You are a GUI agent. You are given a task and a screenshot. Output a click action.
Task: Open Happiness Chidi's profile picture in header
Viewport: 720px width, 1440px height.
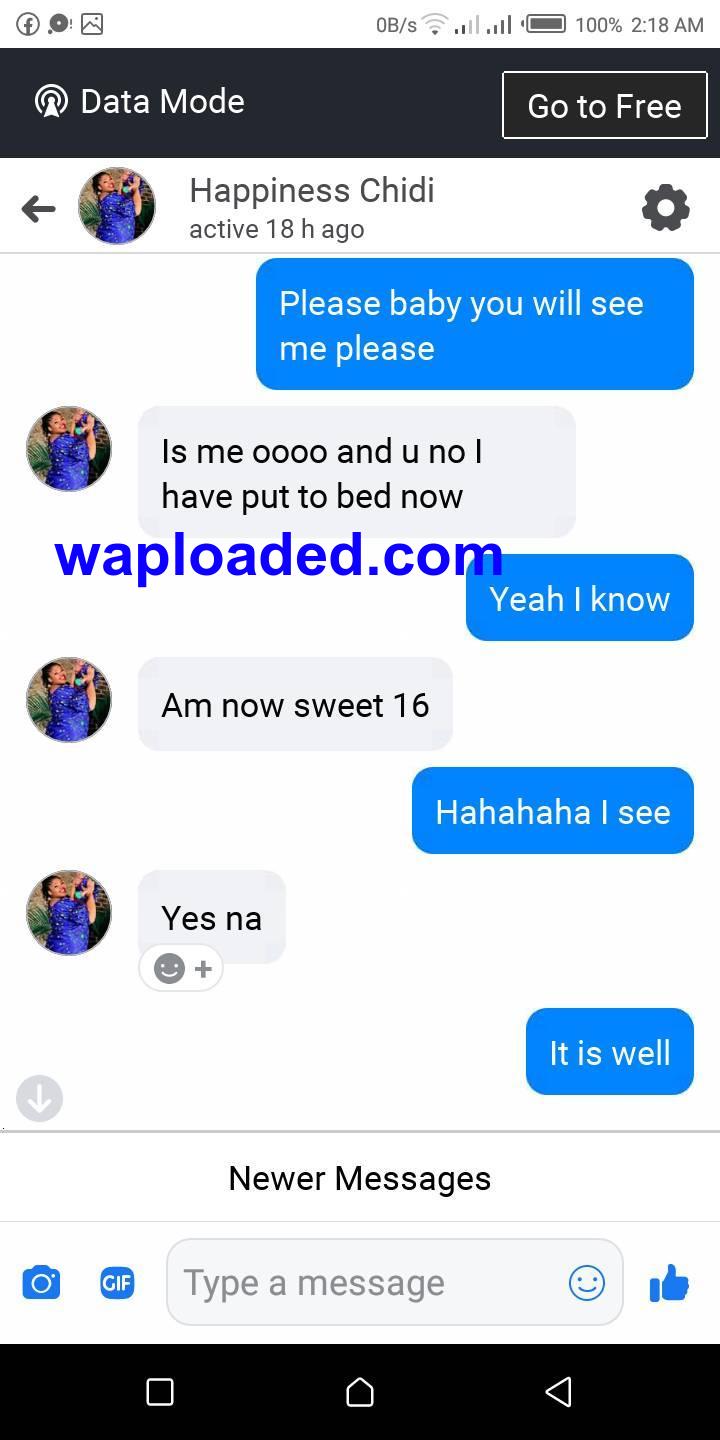click(x=117, y=206)
